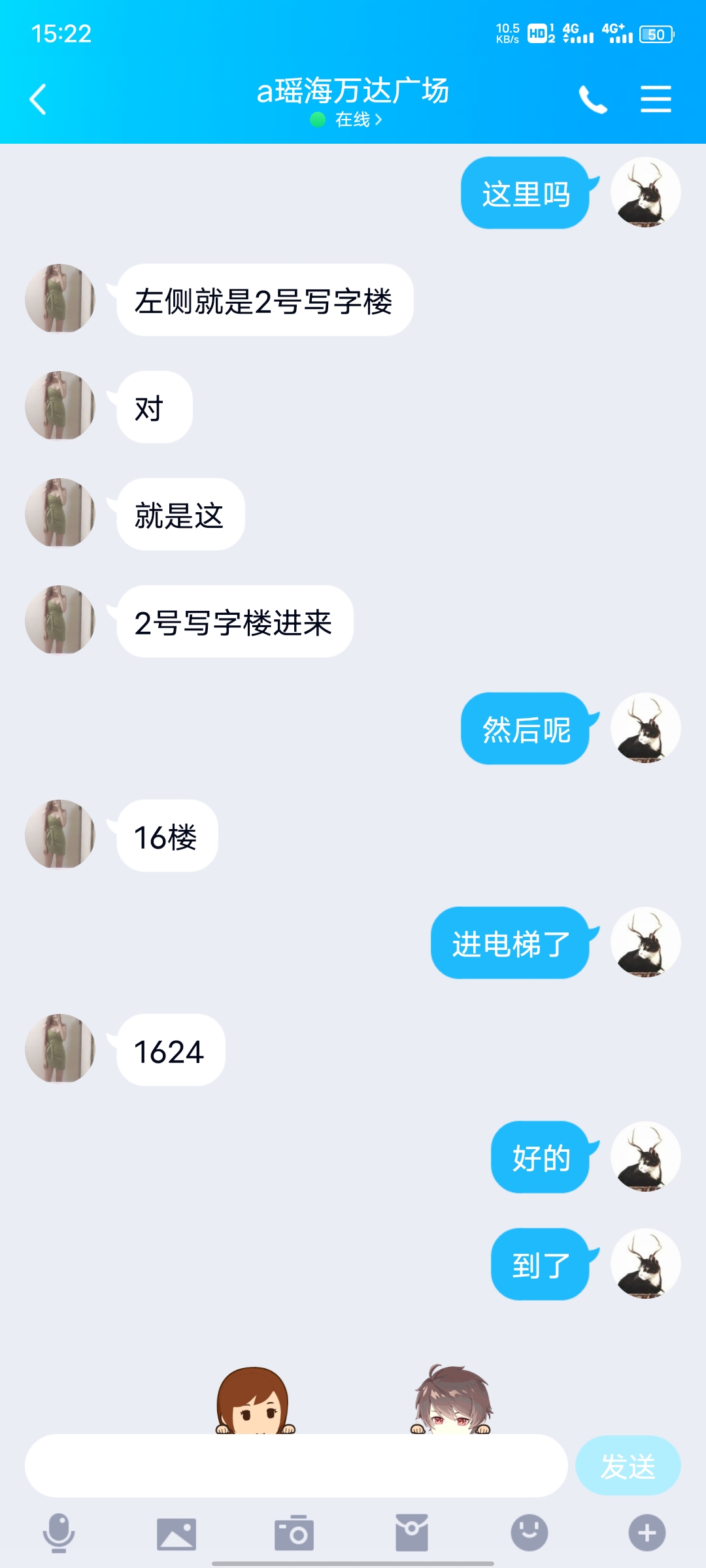The image size is (706, 1568).
Task: Go back with the left arrow
Action: coord(37,99)
